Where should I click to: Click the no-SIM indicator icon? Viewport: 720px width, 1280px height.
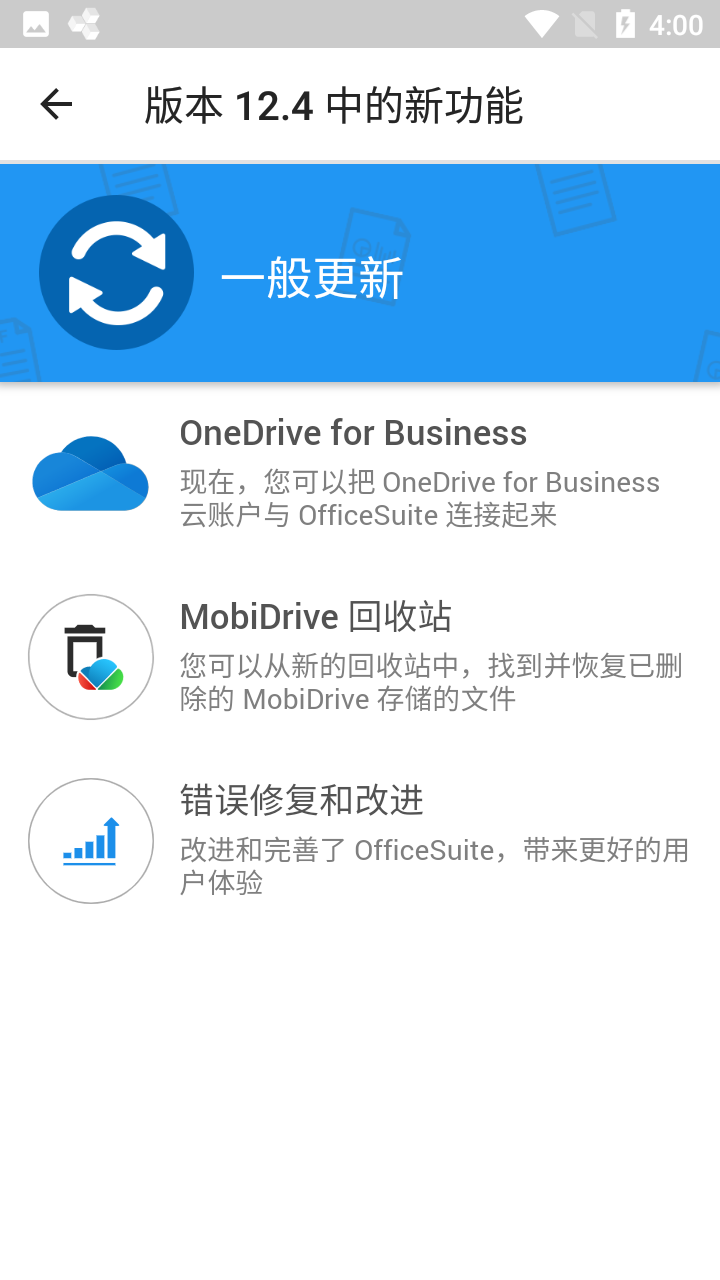(586, 22)
